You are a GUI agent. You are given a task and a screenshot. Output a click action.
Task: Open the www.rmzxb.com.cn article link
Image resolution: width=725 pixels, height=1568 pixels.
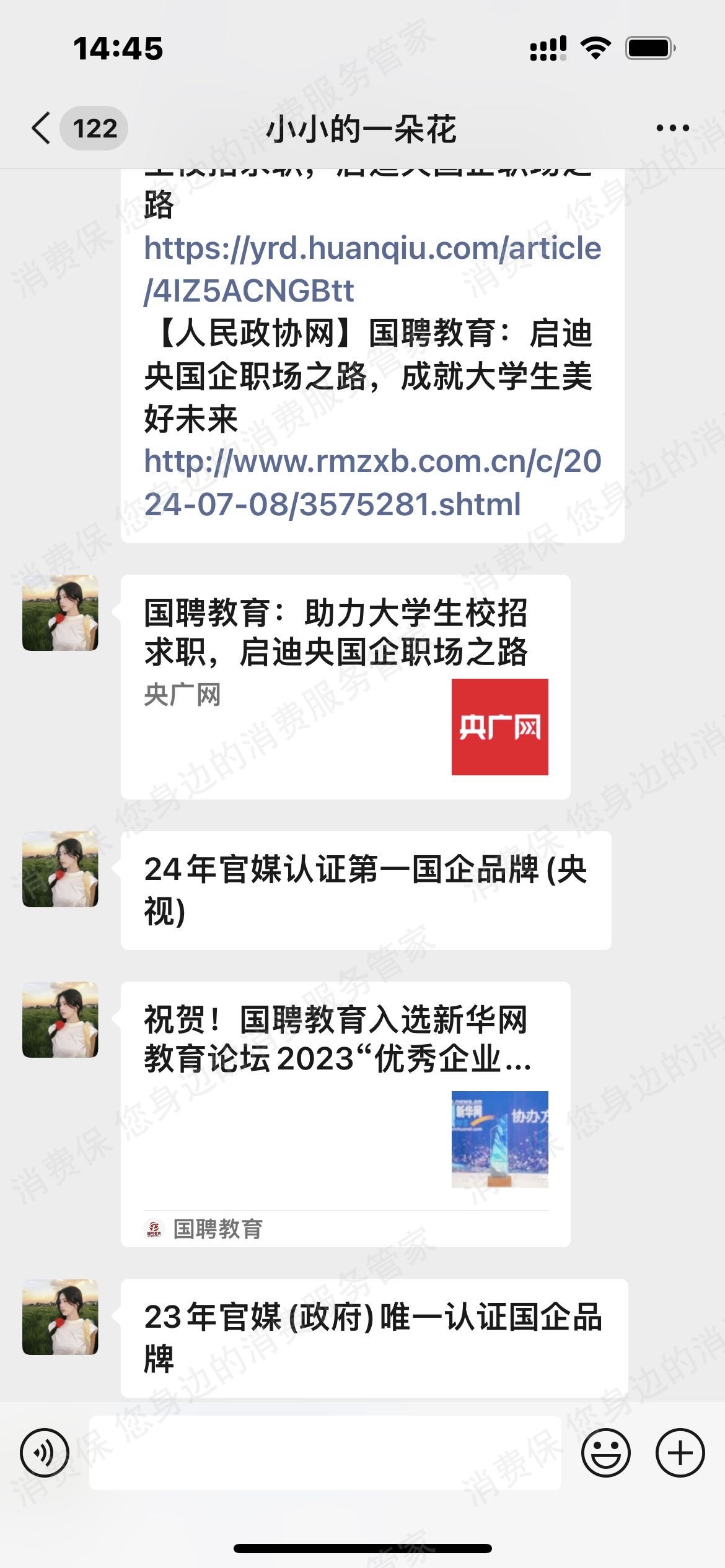[x=372, y=480]
